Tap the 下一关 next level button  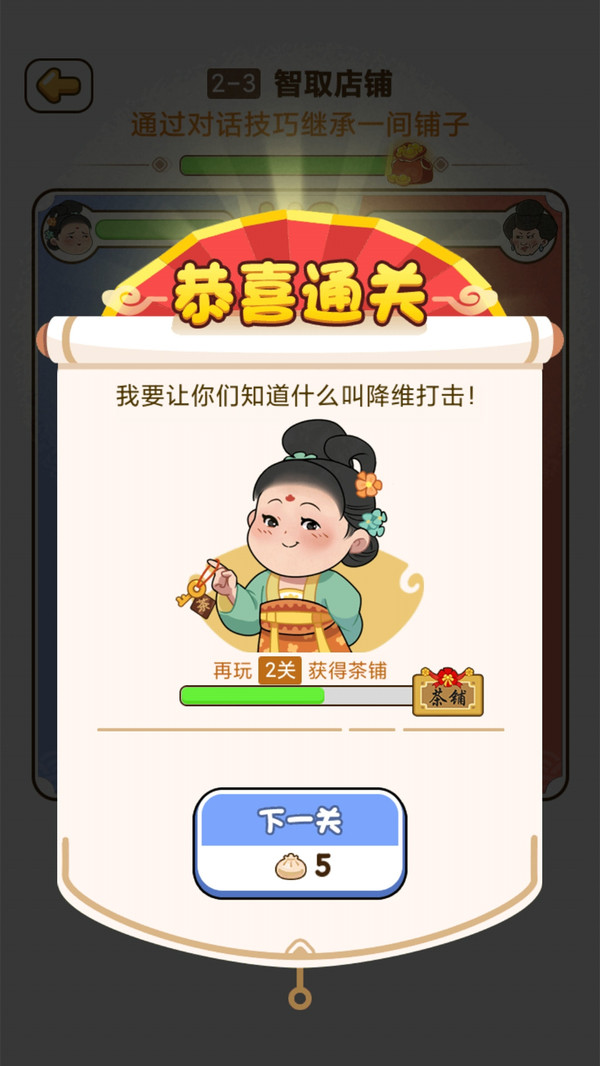click(300, 842)
